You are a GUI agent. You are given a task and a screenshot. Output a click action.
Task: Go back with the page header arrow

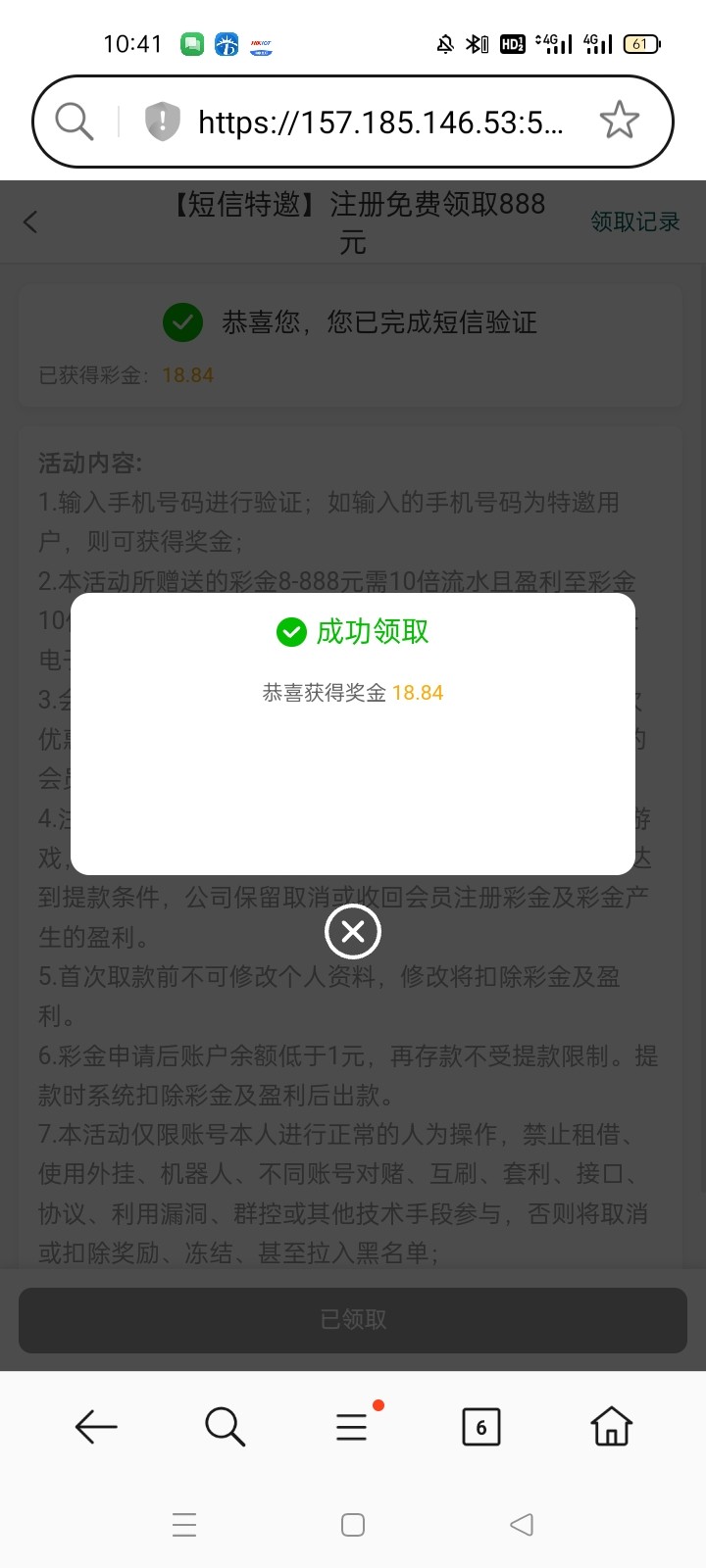click(x=30, y=221)
